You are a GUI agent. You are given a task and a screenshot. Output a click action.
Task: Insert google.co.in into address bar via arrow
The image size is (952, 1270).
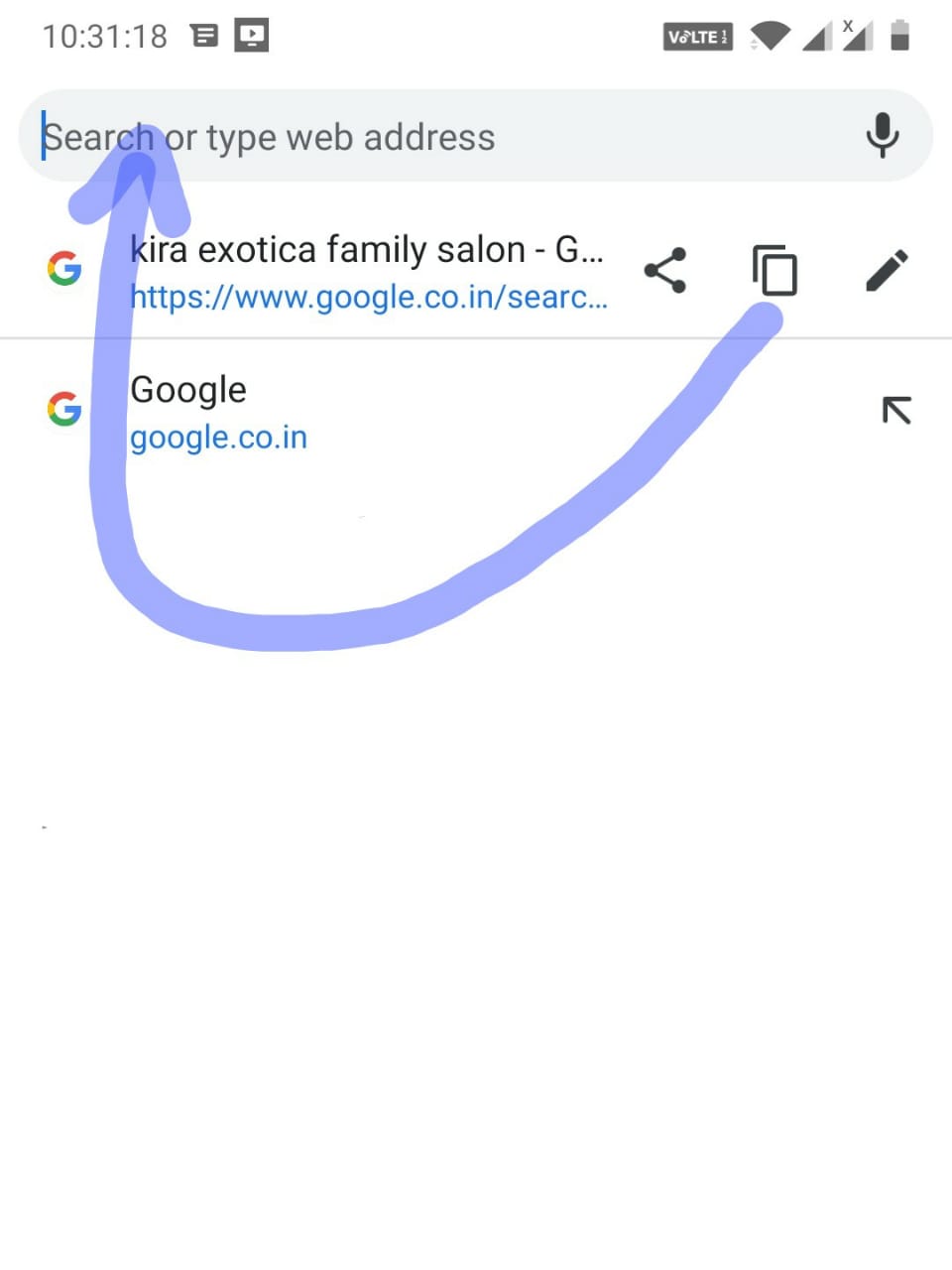(x=896, y=410)
